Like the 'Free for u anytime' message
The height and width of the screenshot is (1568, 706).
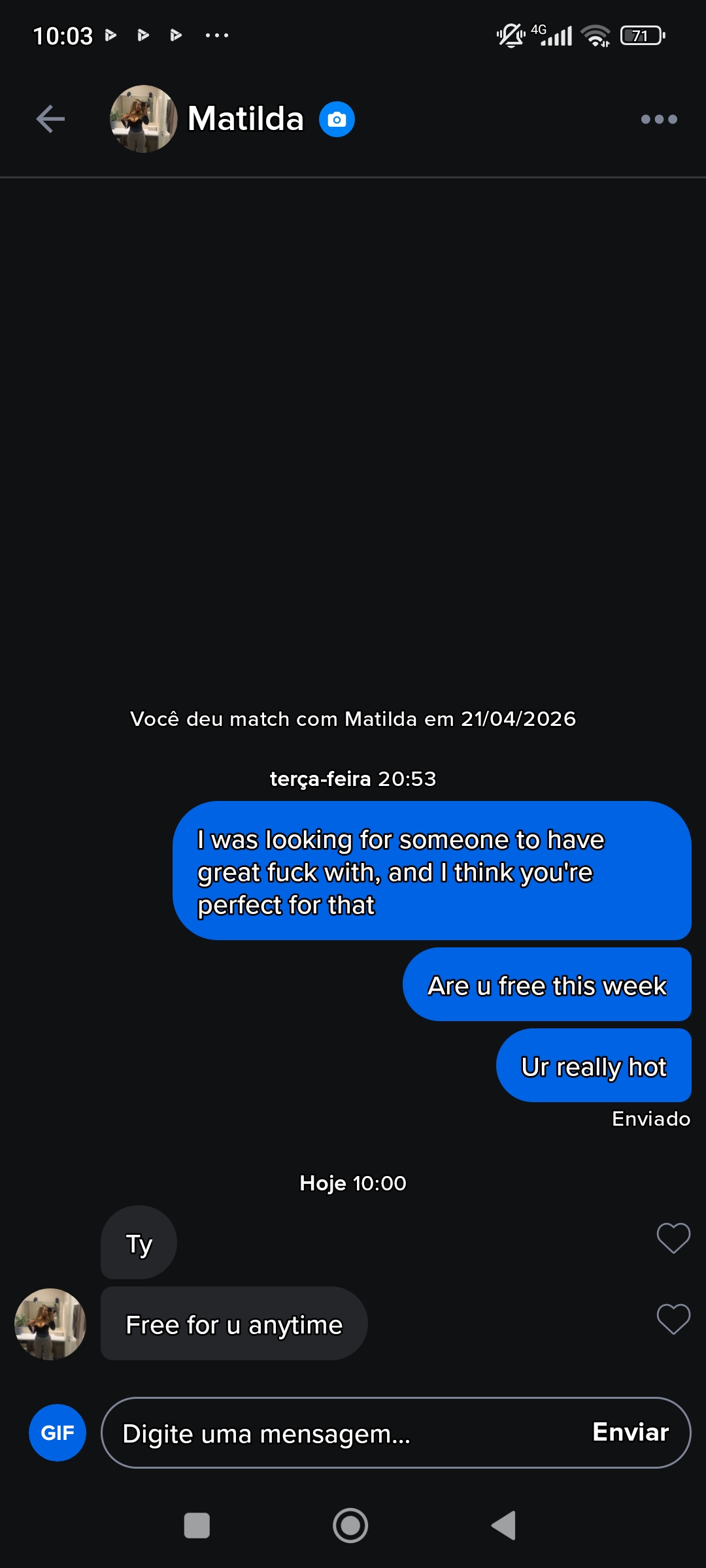tap(672, 1318)
